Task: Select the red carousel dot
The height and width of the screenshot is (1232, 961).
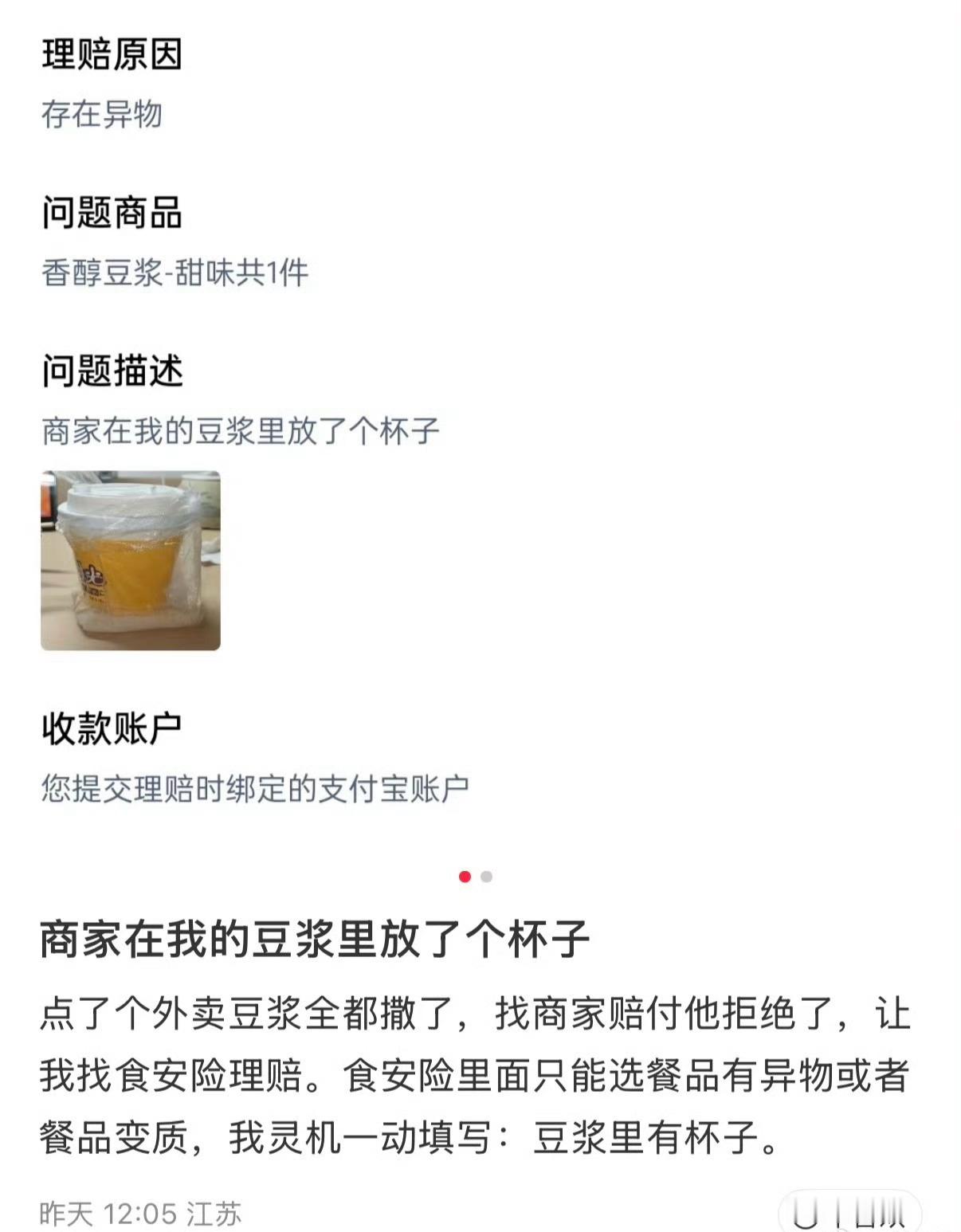Action: (465, 877)
